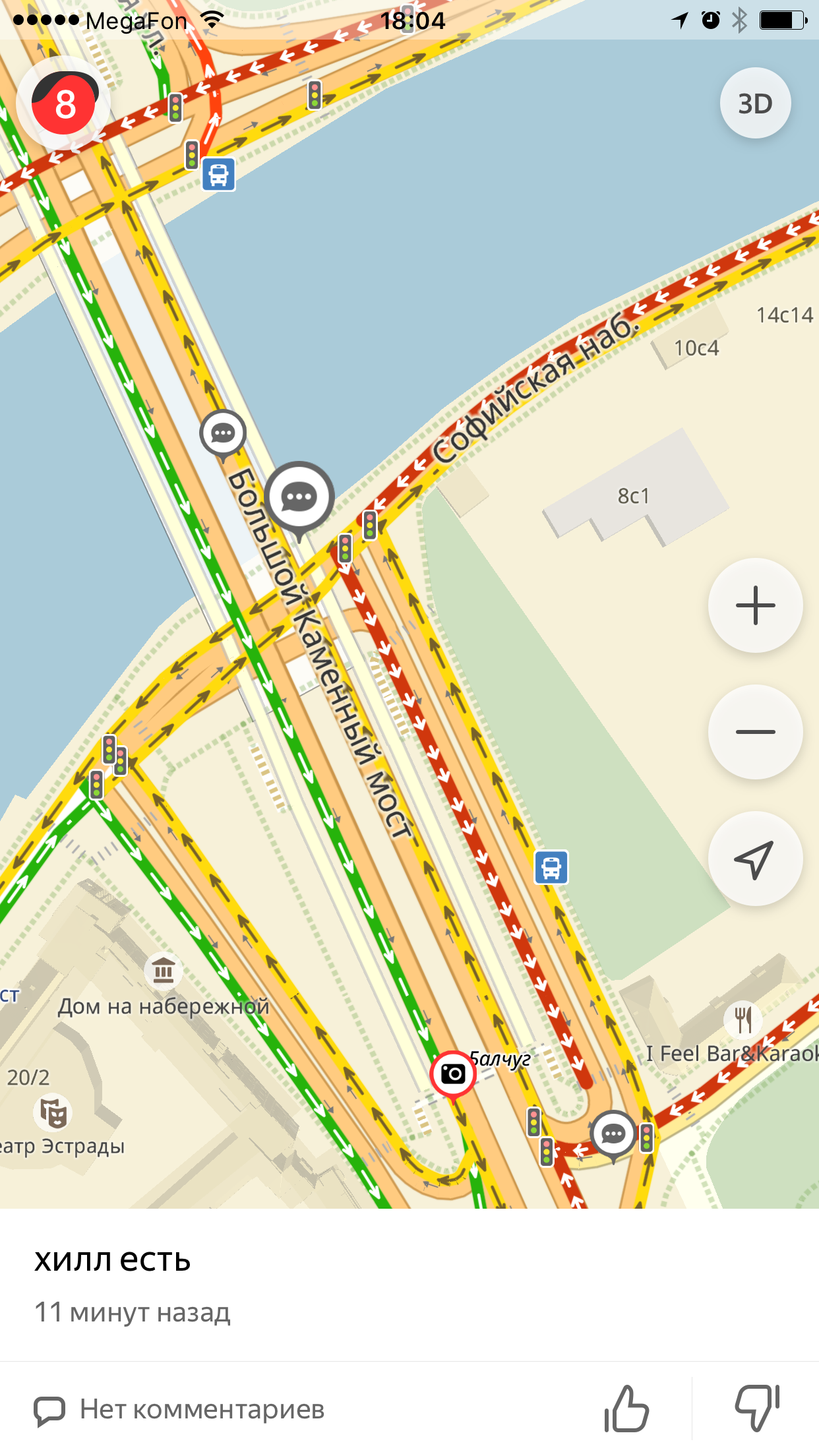Image resolution: width=819 pixels, height=1456 pixels.
Task: Open the comments row "Нет комментариев"
Action: [x=179, y=1410]
